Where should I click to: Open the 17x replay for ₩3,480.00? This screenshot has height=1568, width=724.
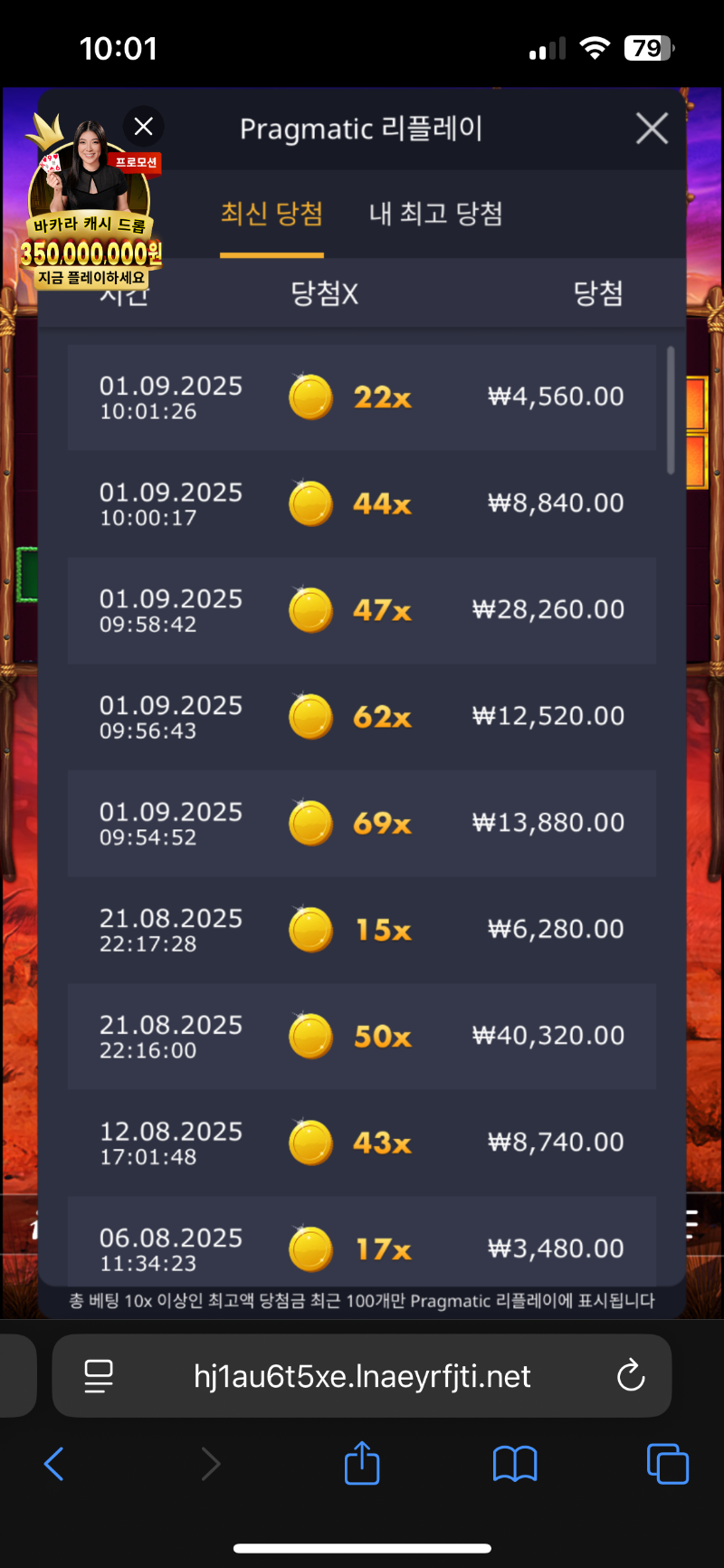362,1248
